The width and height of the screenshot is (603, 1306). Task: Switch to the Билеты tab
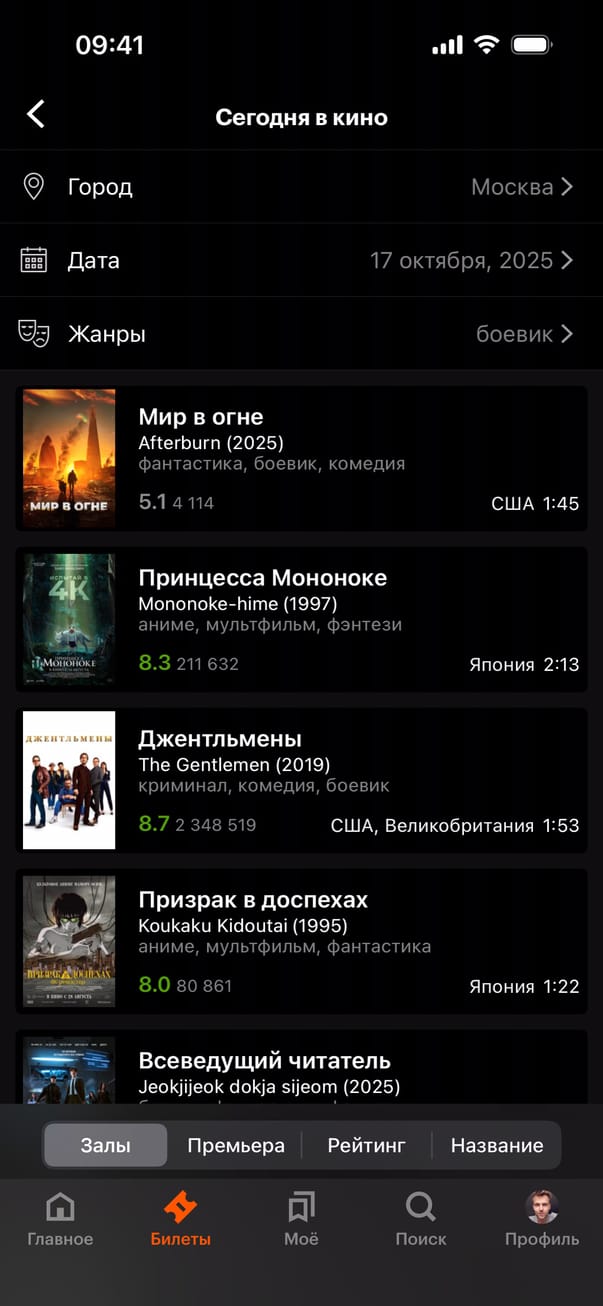coord(181,1220)
